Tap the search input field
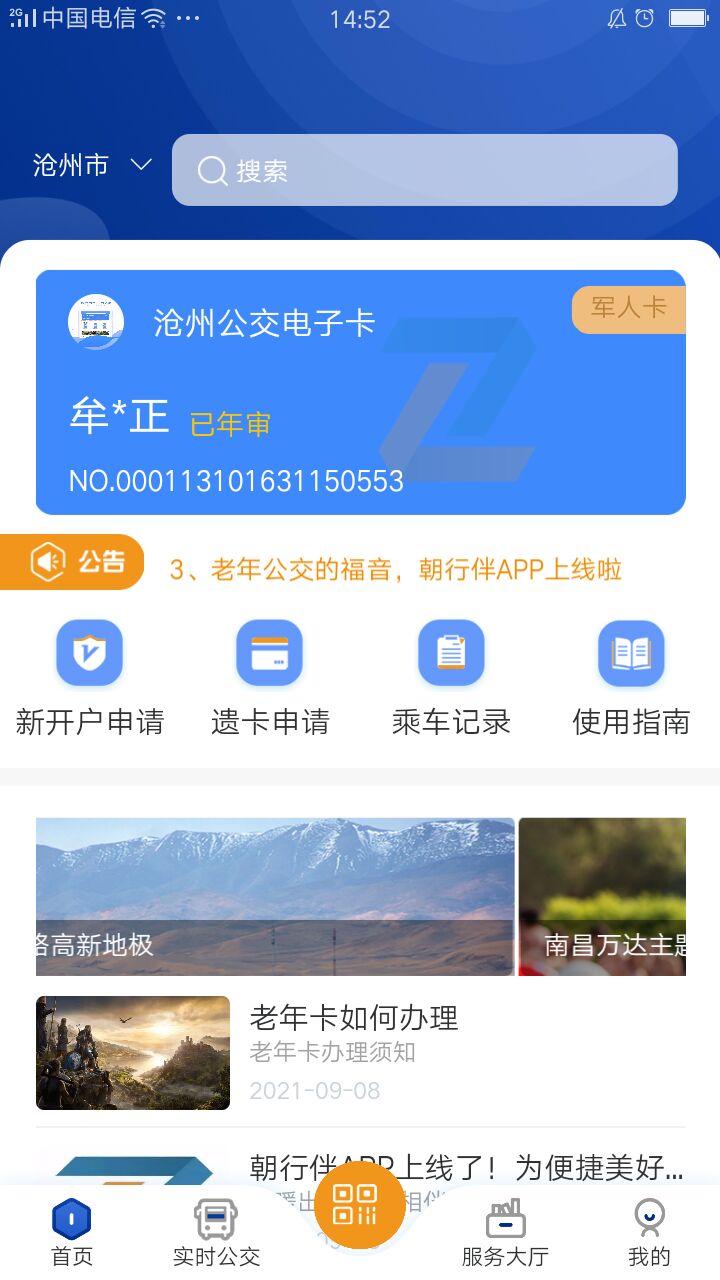 coord(425,170)
